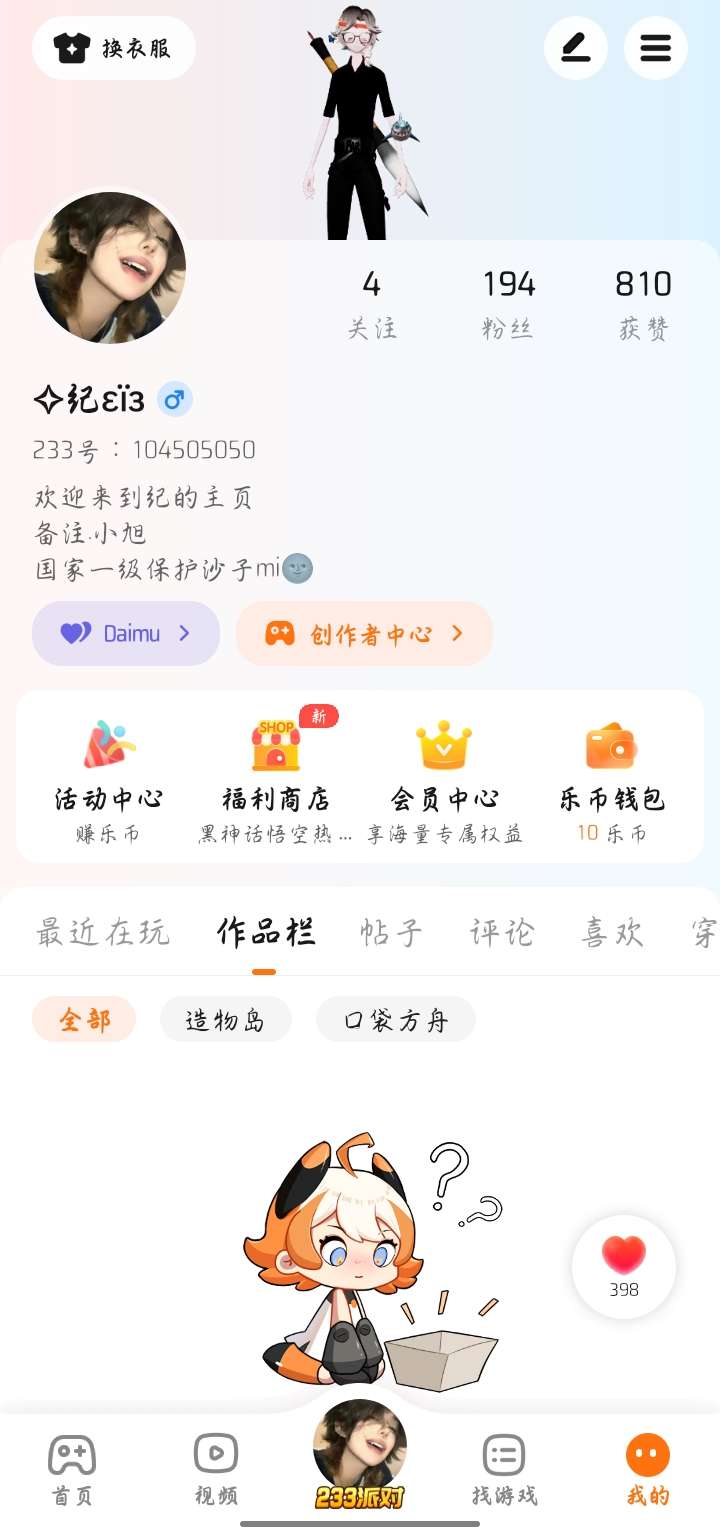Filter works by 口袋方舟

[395, 1020]
